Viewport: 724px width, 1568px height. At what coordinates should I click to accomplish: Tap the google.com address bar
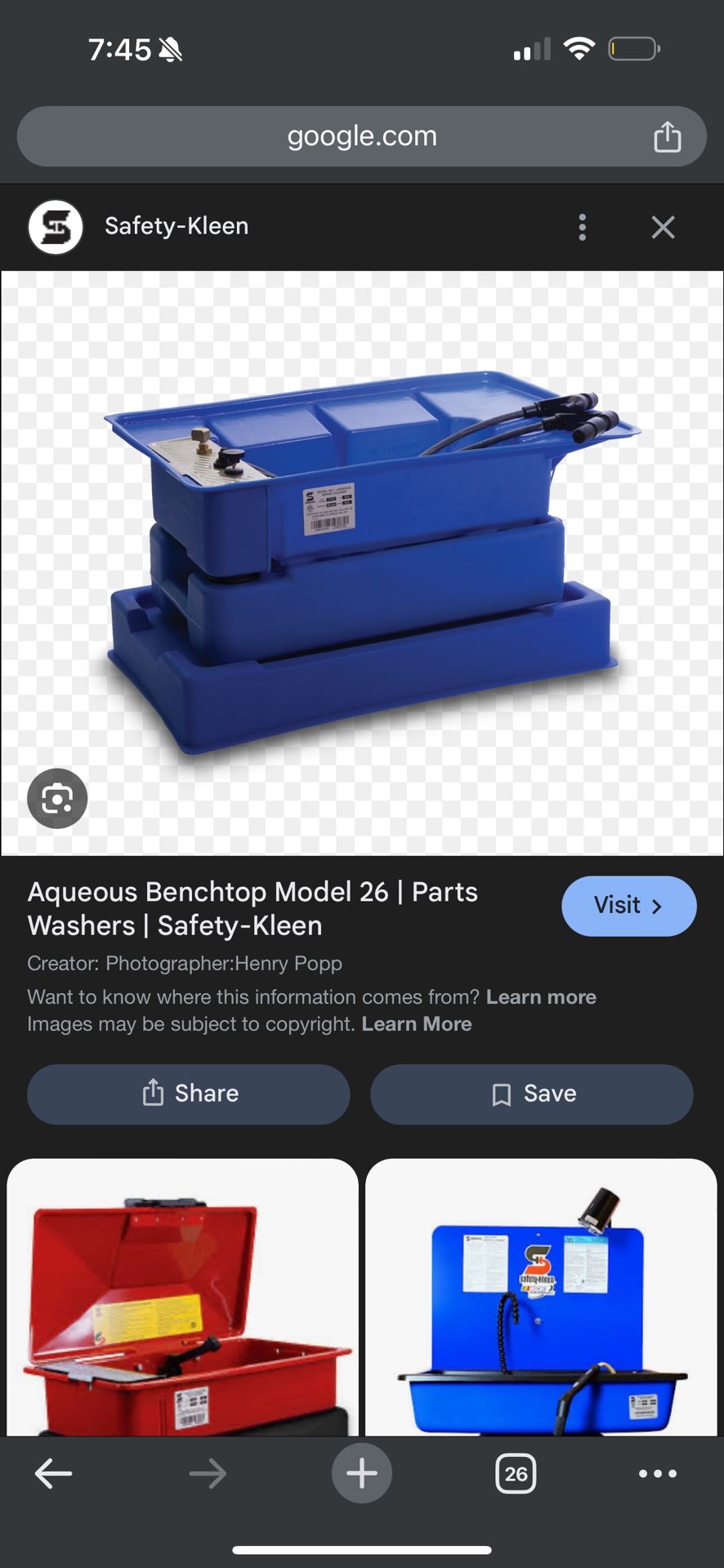[362, 136]
